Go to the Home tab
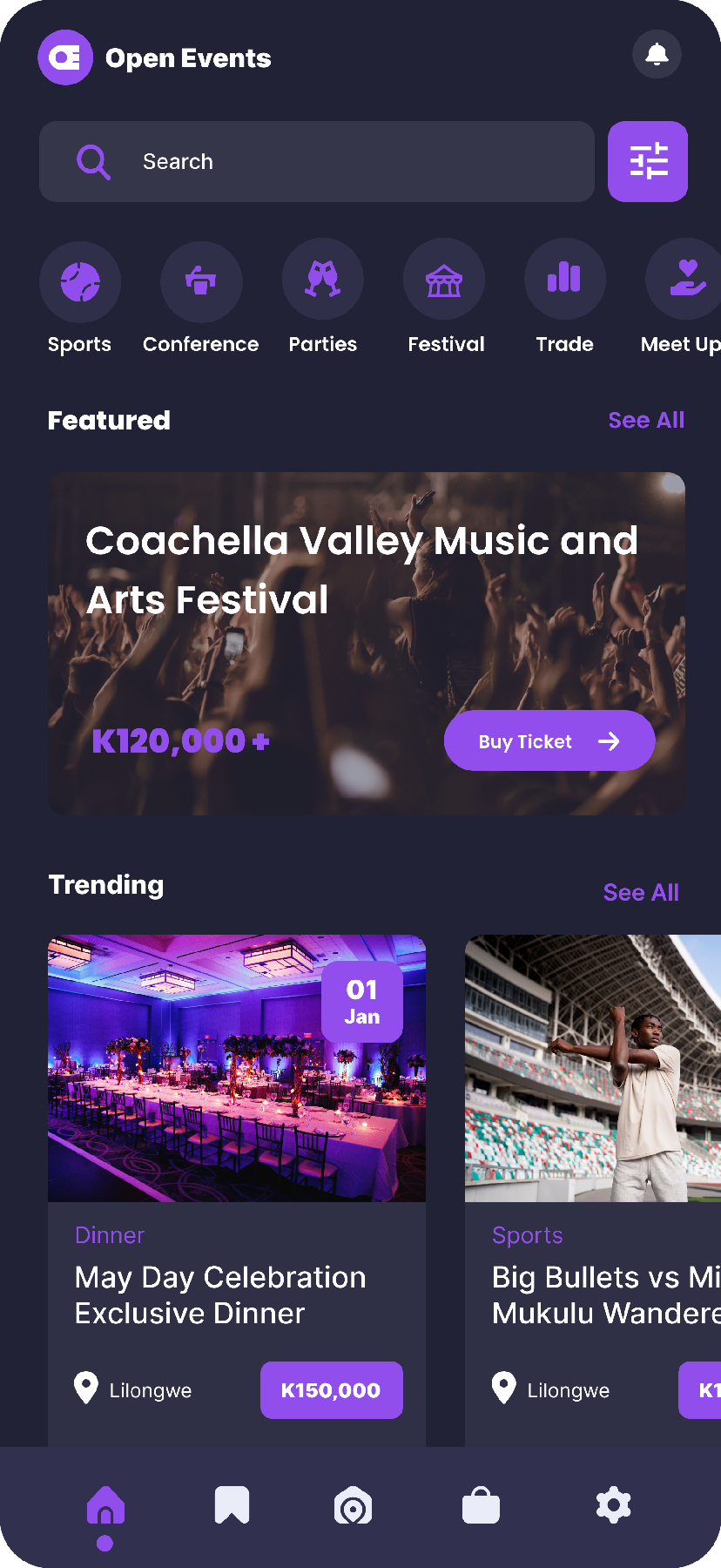Image resolution: width=721 pixels, height=1568 pixels. 105,1506
